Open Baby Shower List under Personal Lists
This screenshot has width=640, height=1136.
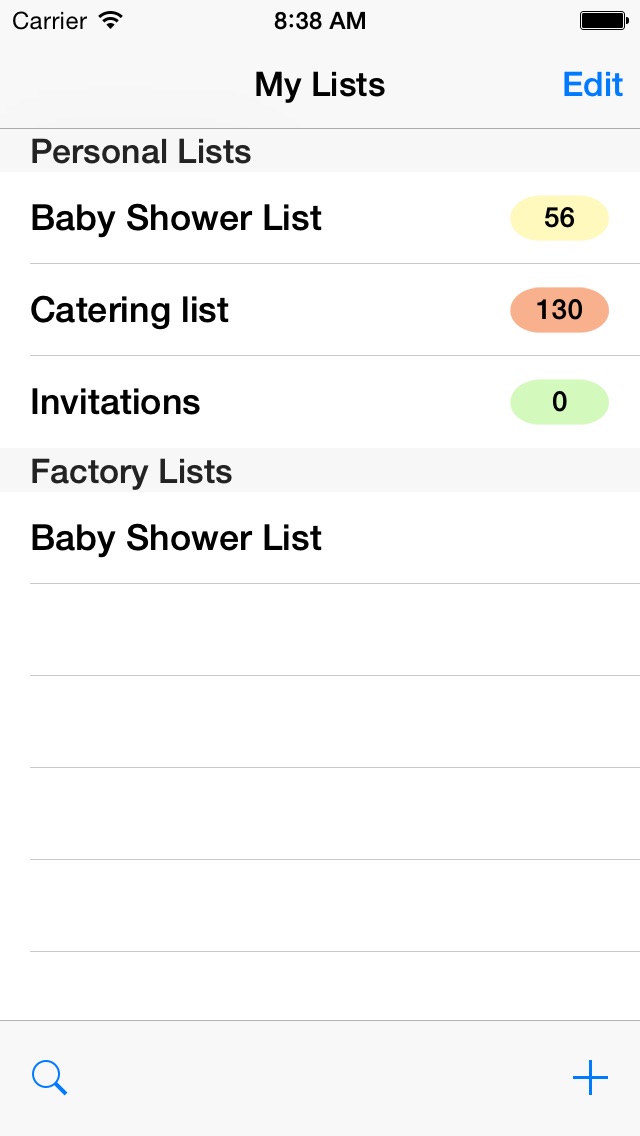click(x=320, y=218)
